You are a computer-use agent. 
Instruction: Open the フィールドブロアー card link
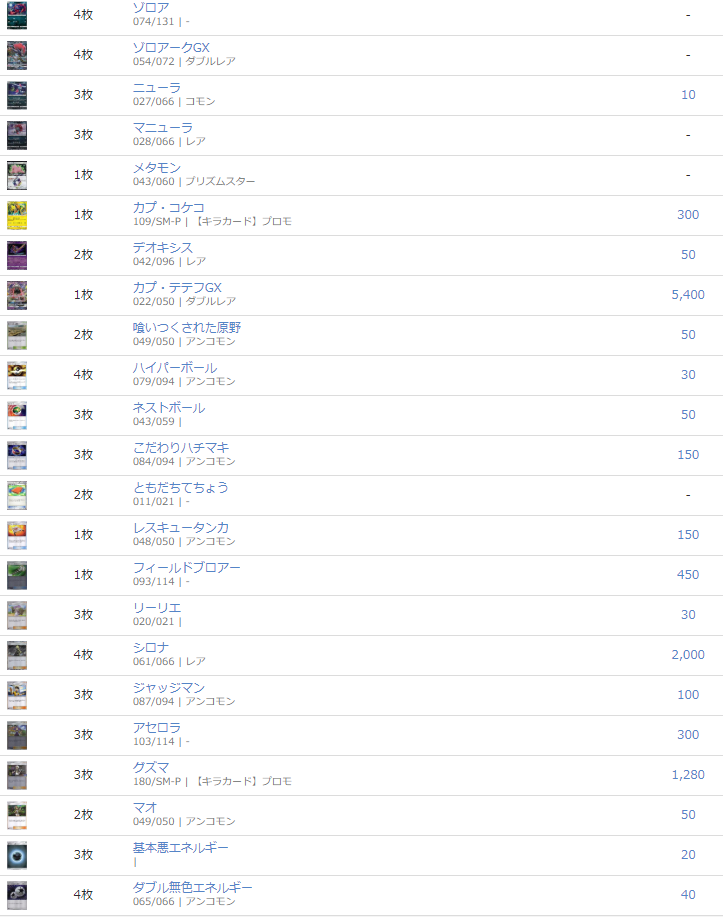point(187,567)
